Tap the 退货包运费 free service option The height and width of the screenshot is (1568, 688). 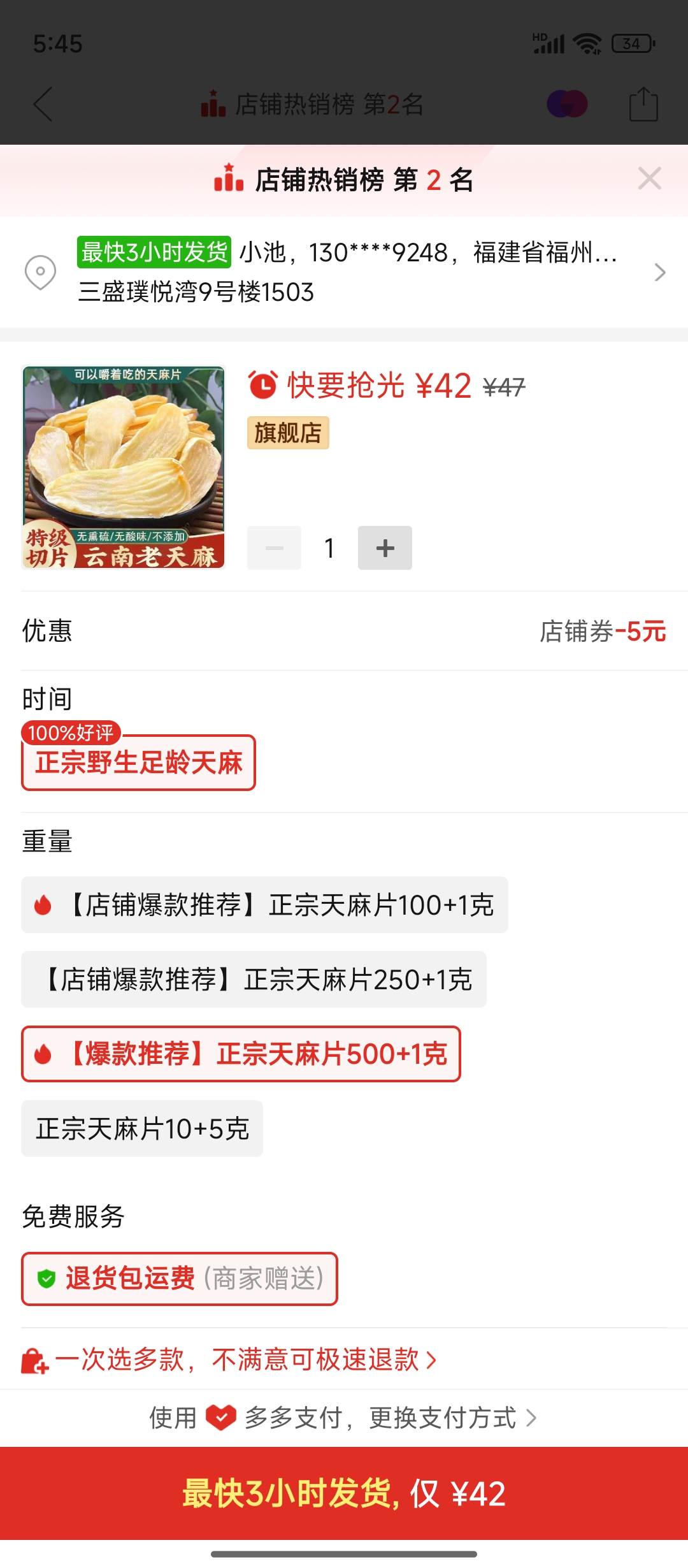(179, 1279)
